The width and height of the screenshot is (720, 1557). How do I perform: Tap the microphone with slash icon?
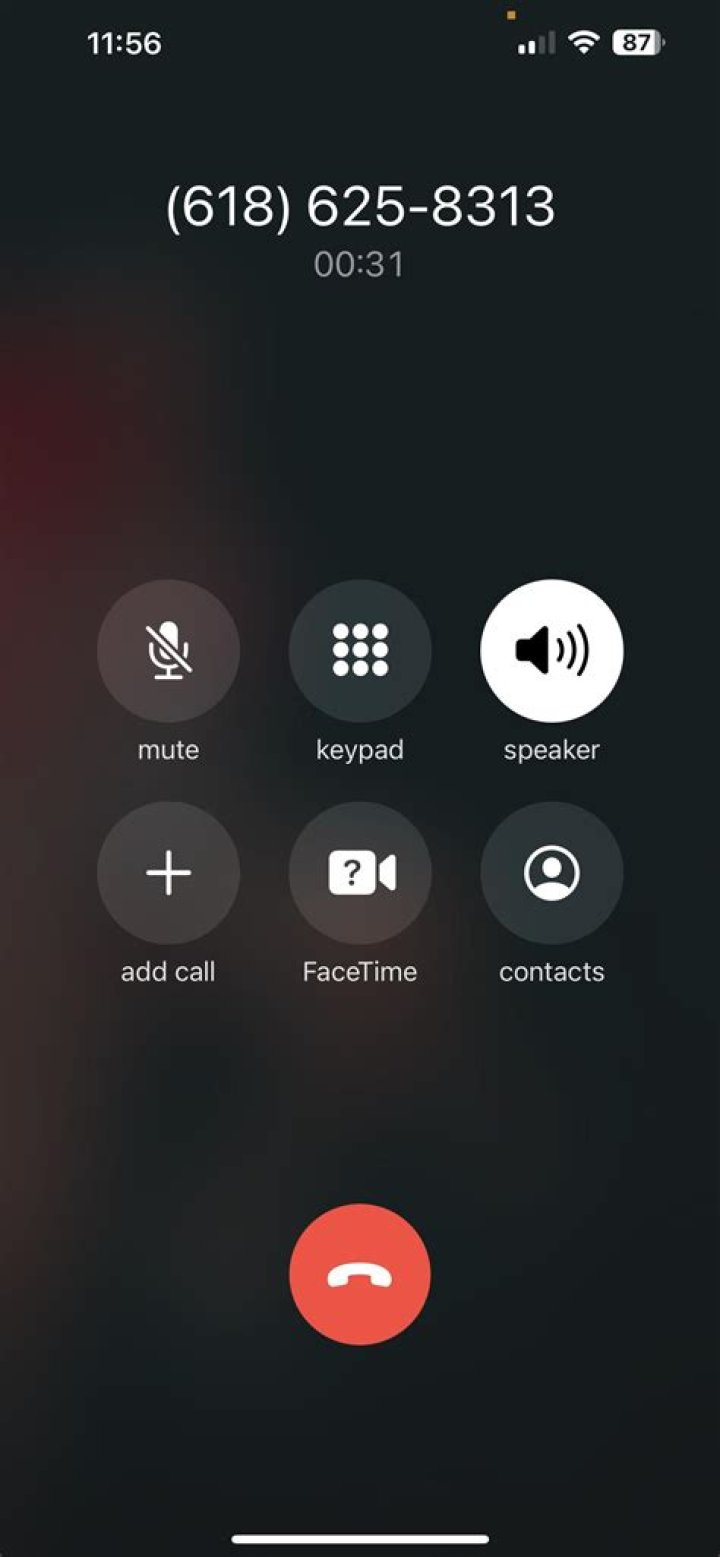pyautogui.click(x=168, y=650)
